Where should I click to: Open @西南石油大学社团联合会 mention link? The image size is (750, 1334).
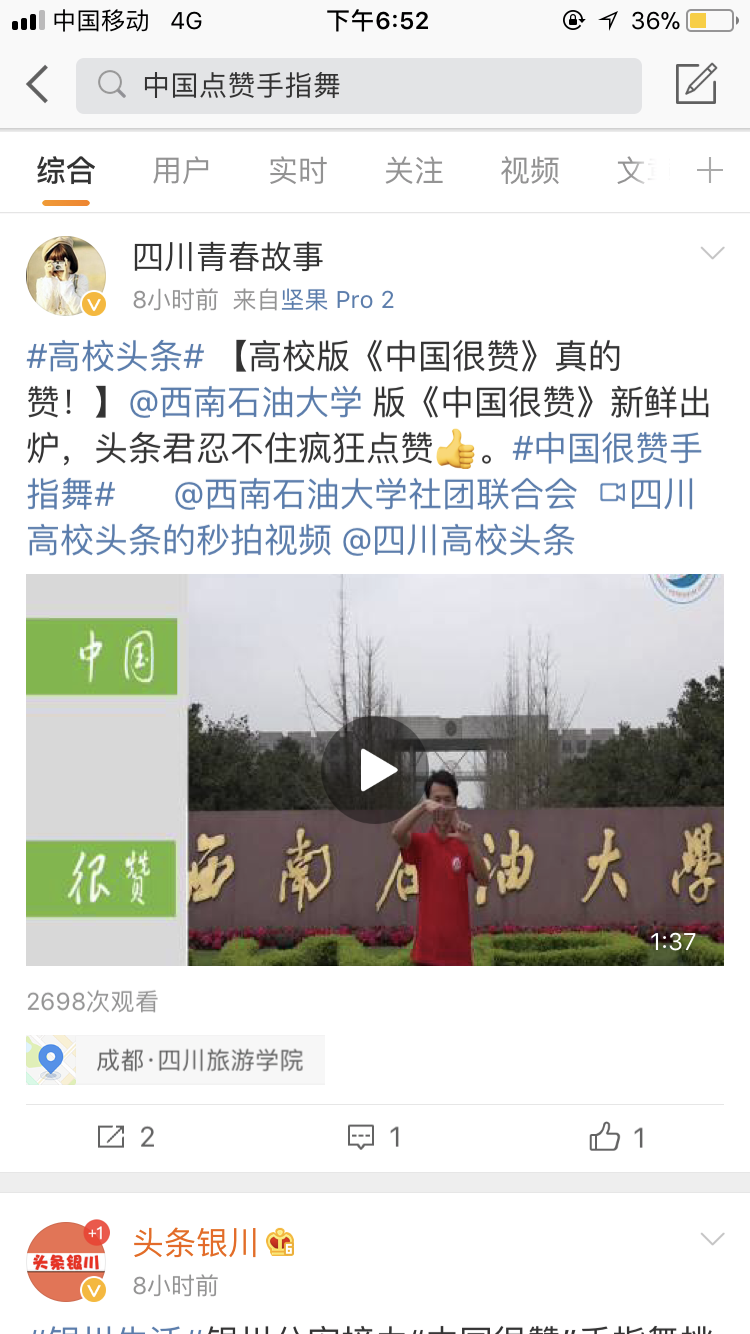coord(375,494)
